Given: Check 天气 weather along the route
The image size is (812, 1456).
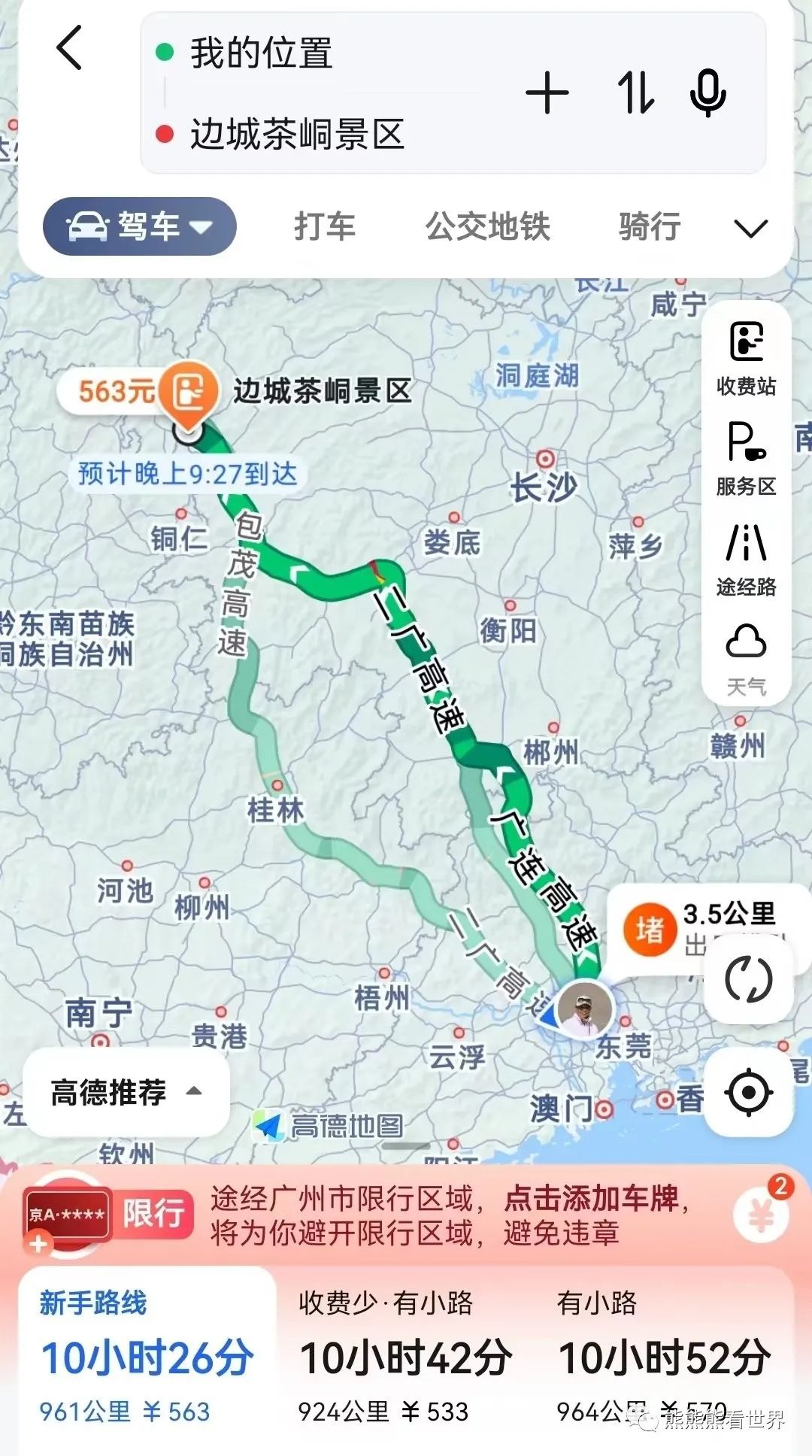Looking at the screenshot, I should click(x=746, y=660).
